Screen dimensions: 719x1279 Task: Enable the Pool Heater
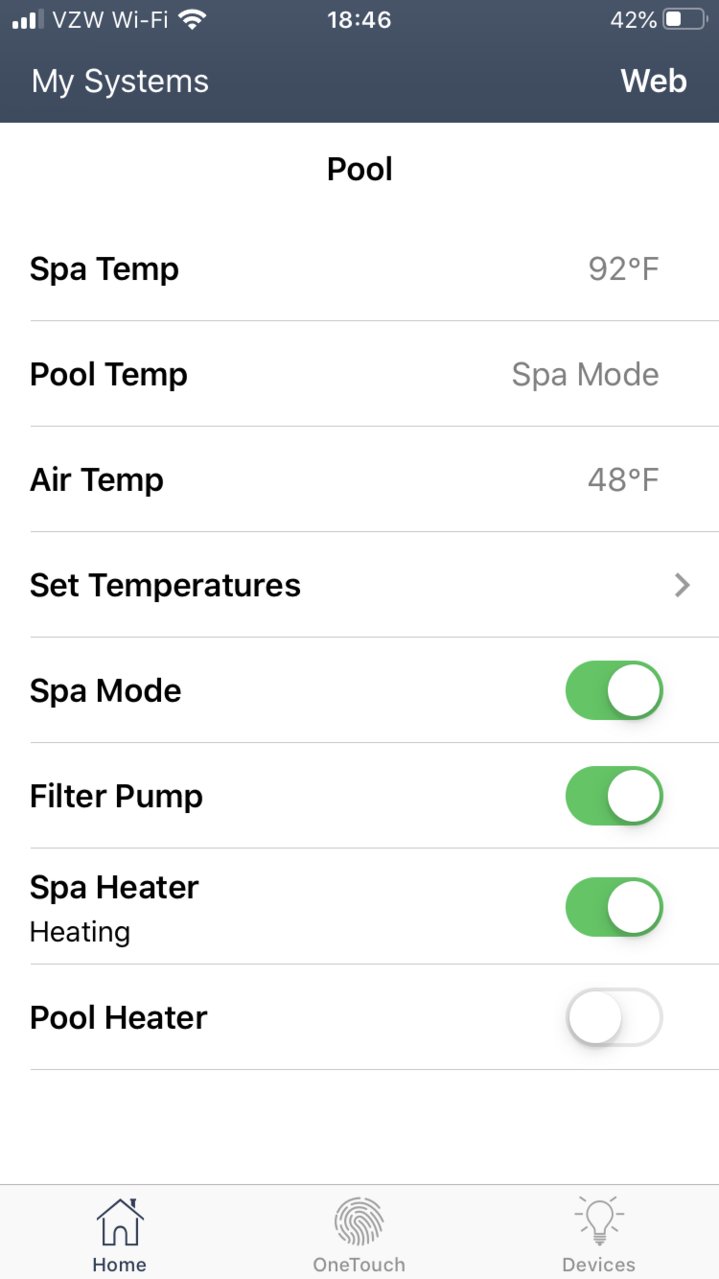614,1017
